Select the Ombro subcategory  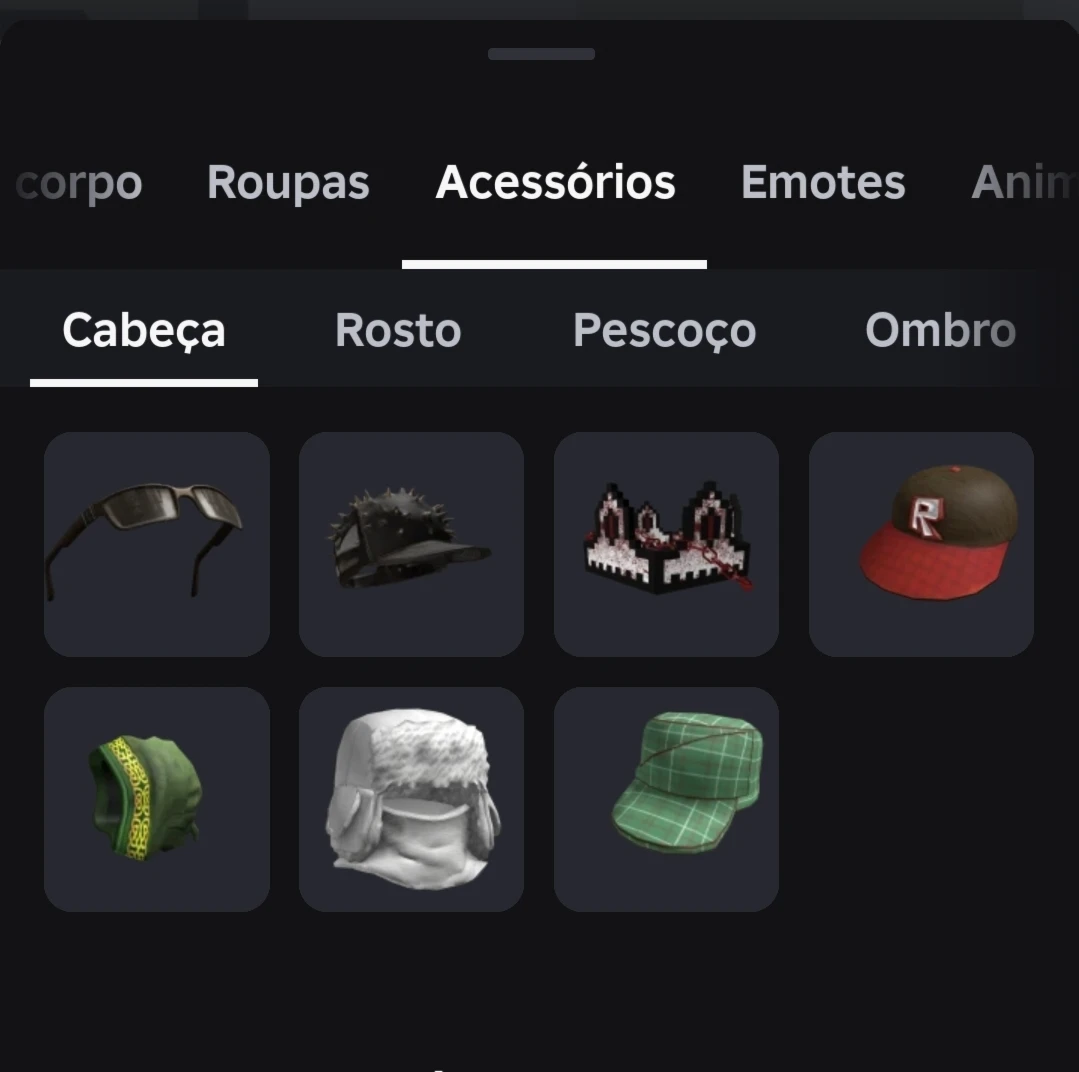click(939, 330)
